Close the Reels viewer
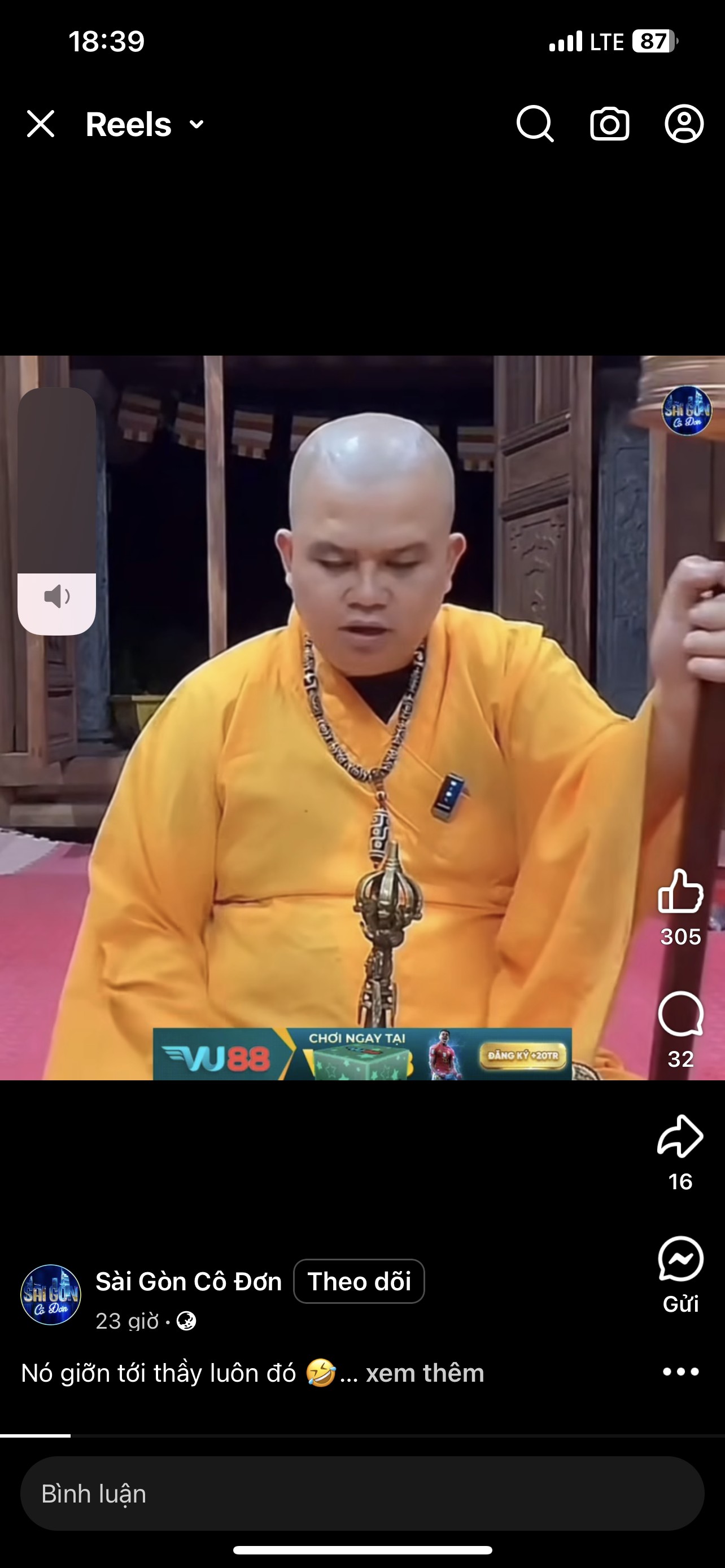Image resolution: width=725 pixels, height=1568 pixels. 41,124
